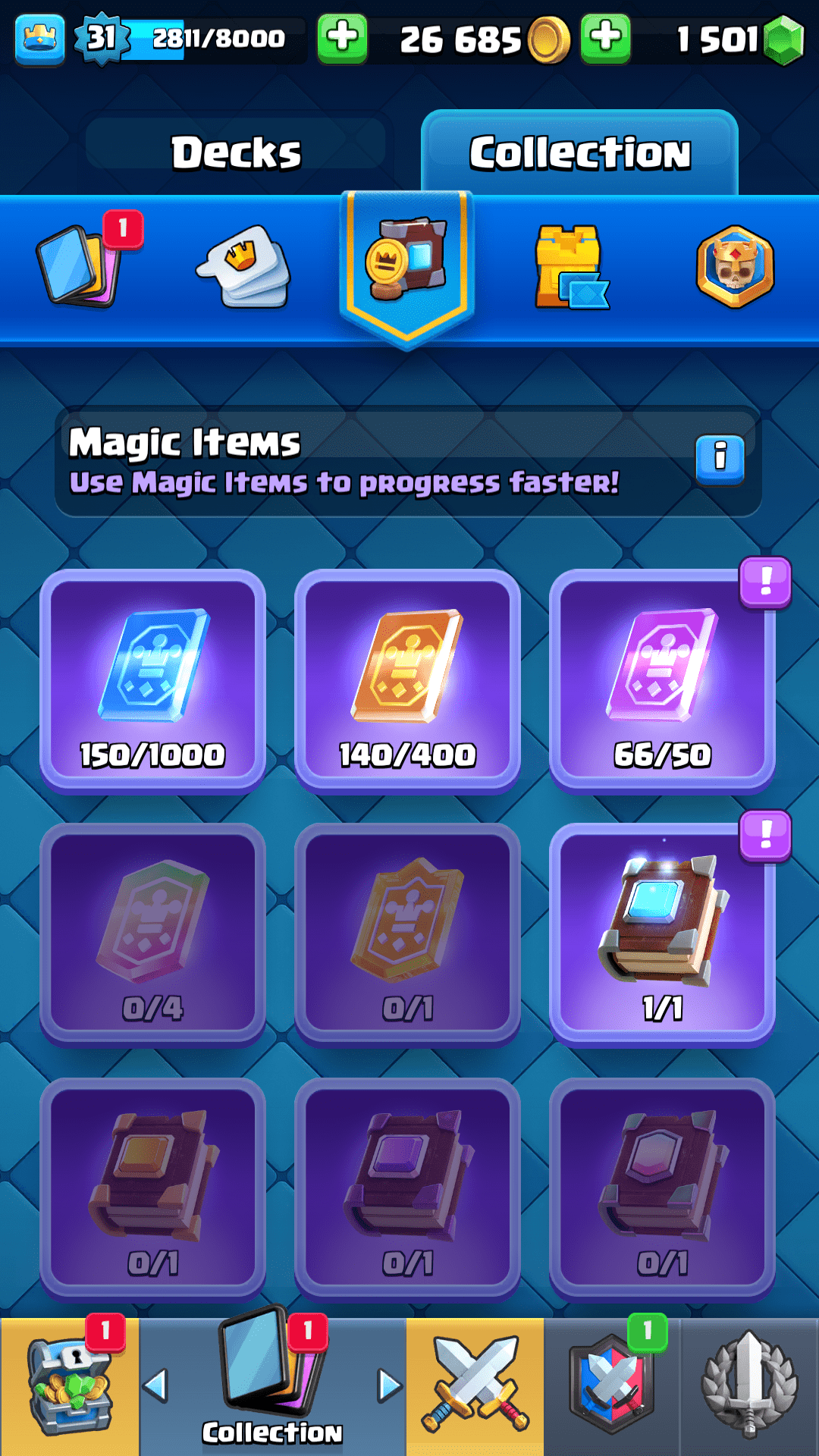
Task: Select the purple epic wild card 66/50
Action: point(662,680)
